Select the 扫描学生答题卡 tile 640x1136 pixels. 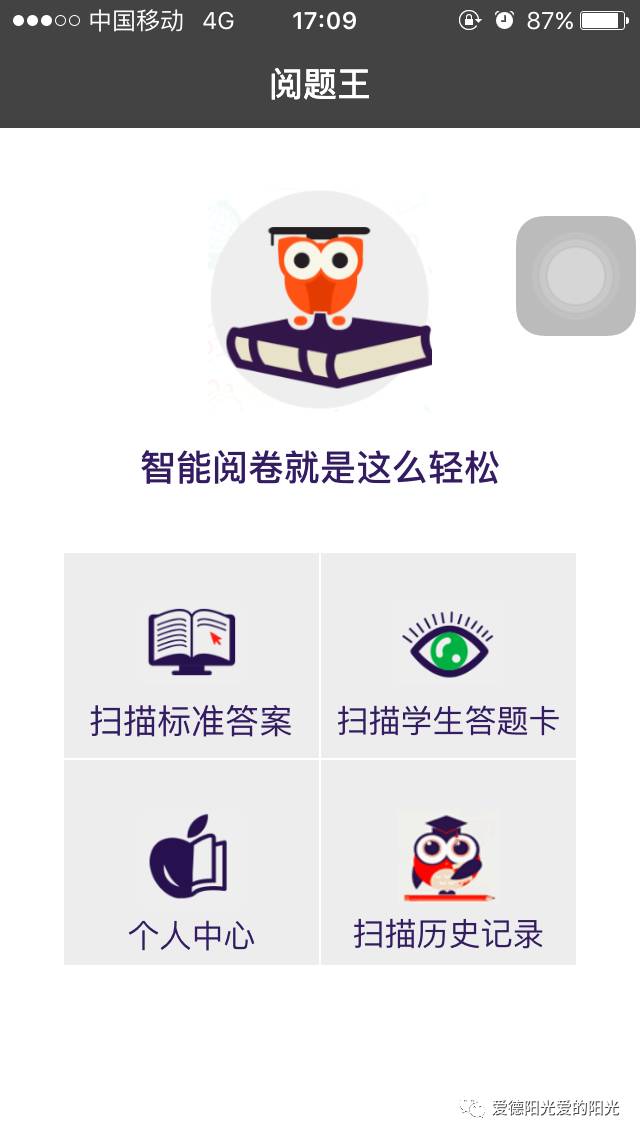(x=449, y=656)
